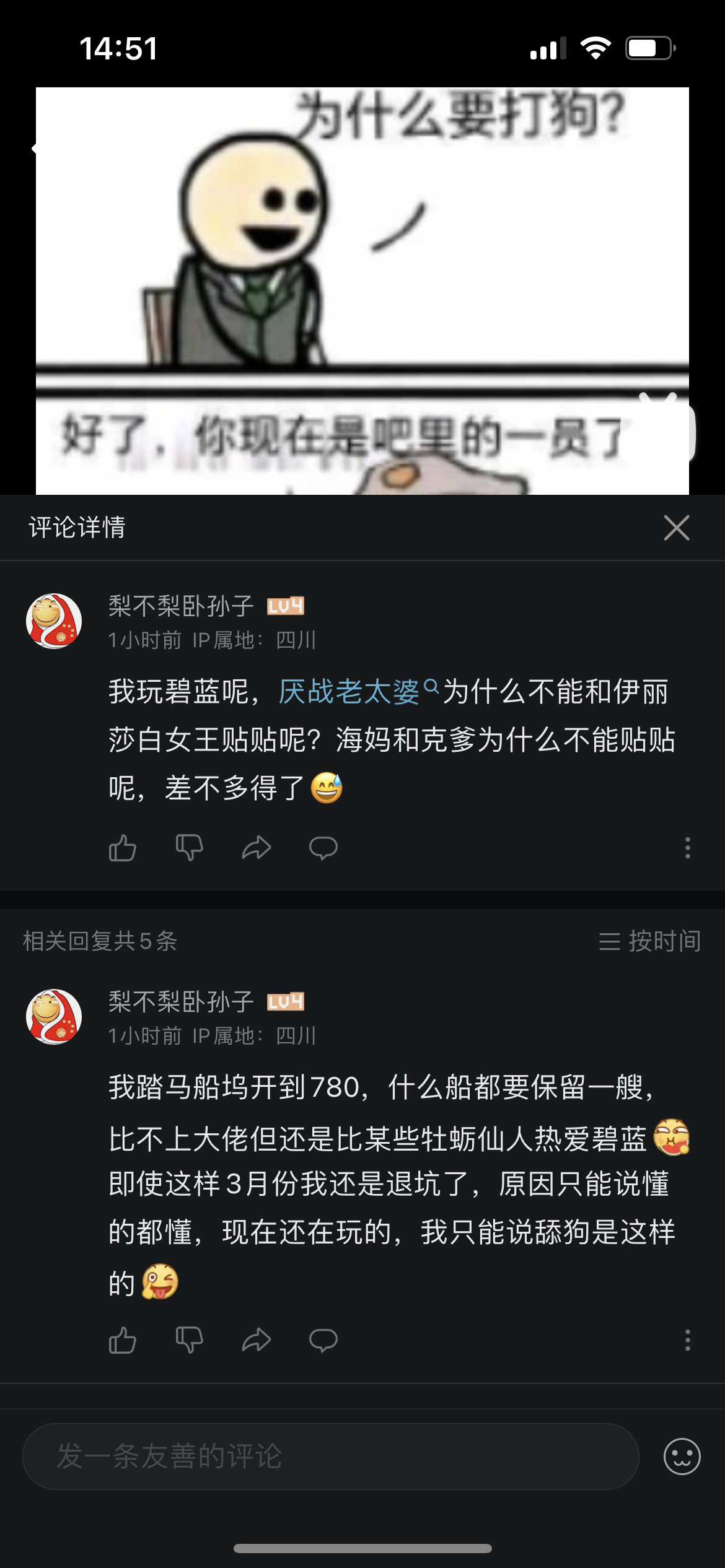Share the comment starting with 我玩碧蓝呢
Screen dimensions: 725x1568
pos(257,848)
